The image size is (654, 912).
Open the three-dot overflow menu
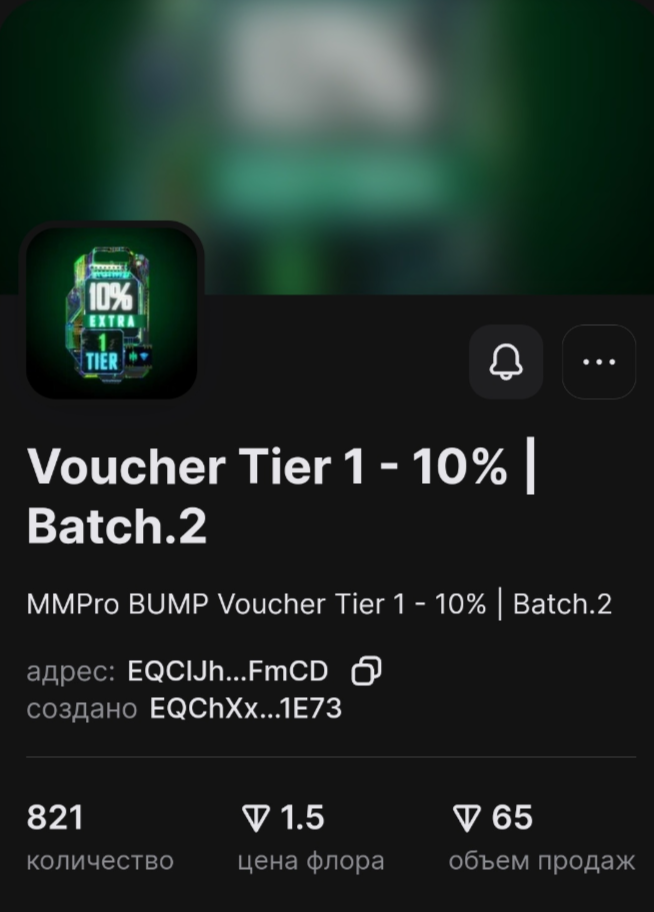598,362
